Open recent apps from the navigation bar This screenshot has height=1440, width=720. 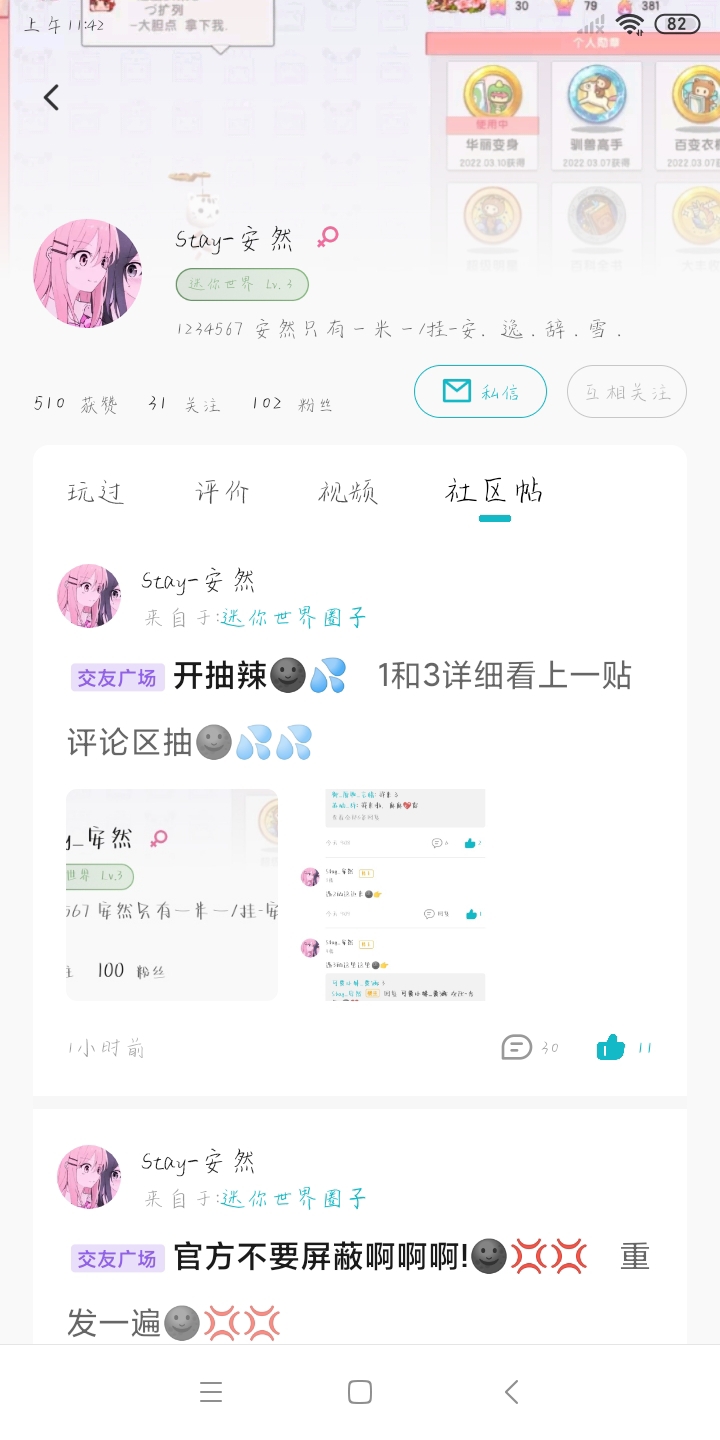(210, 1392)
